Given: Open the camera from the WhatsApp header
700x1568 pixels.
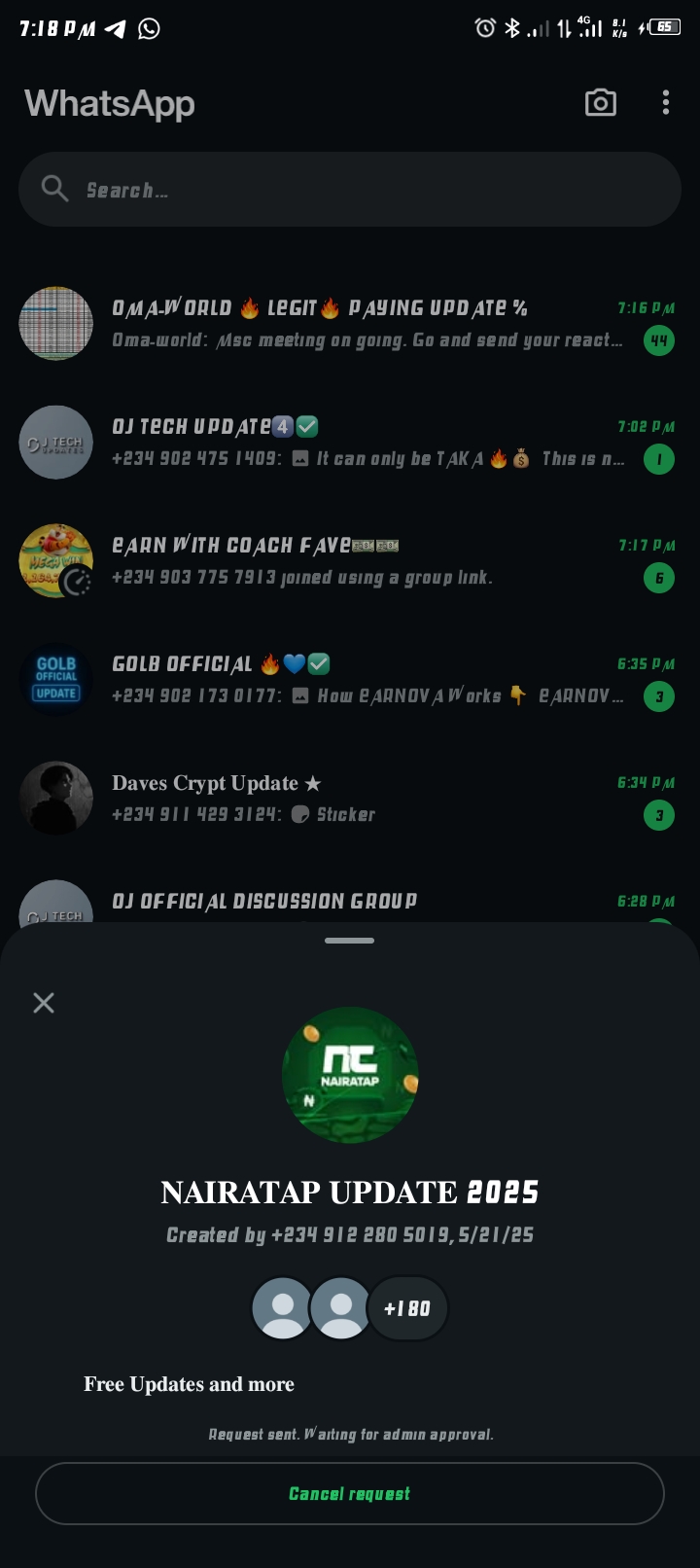Looking at the screenshot, I should coord(600,103).
